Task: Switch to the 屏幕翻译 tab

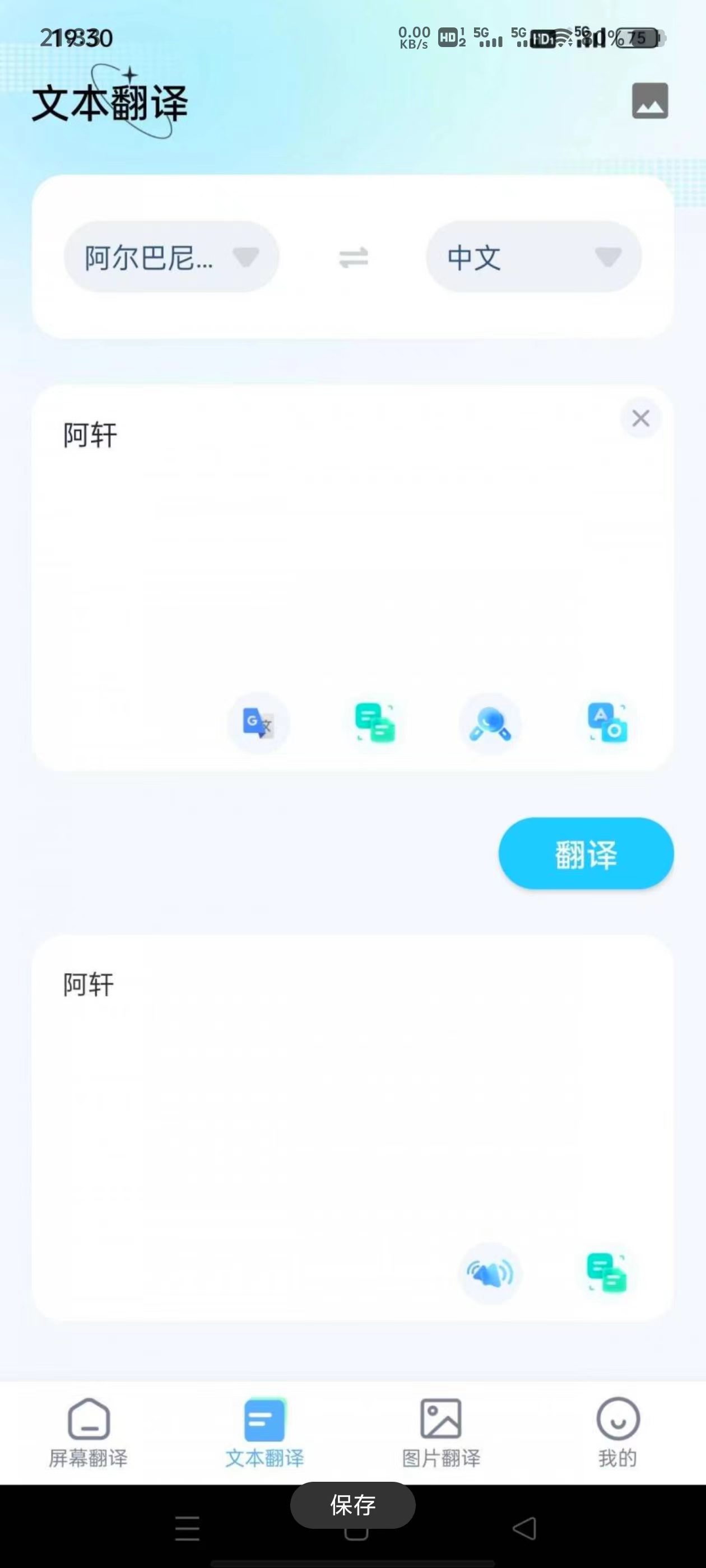Action: [89, 1433]
